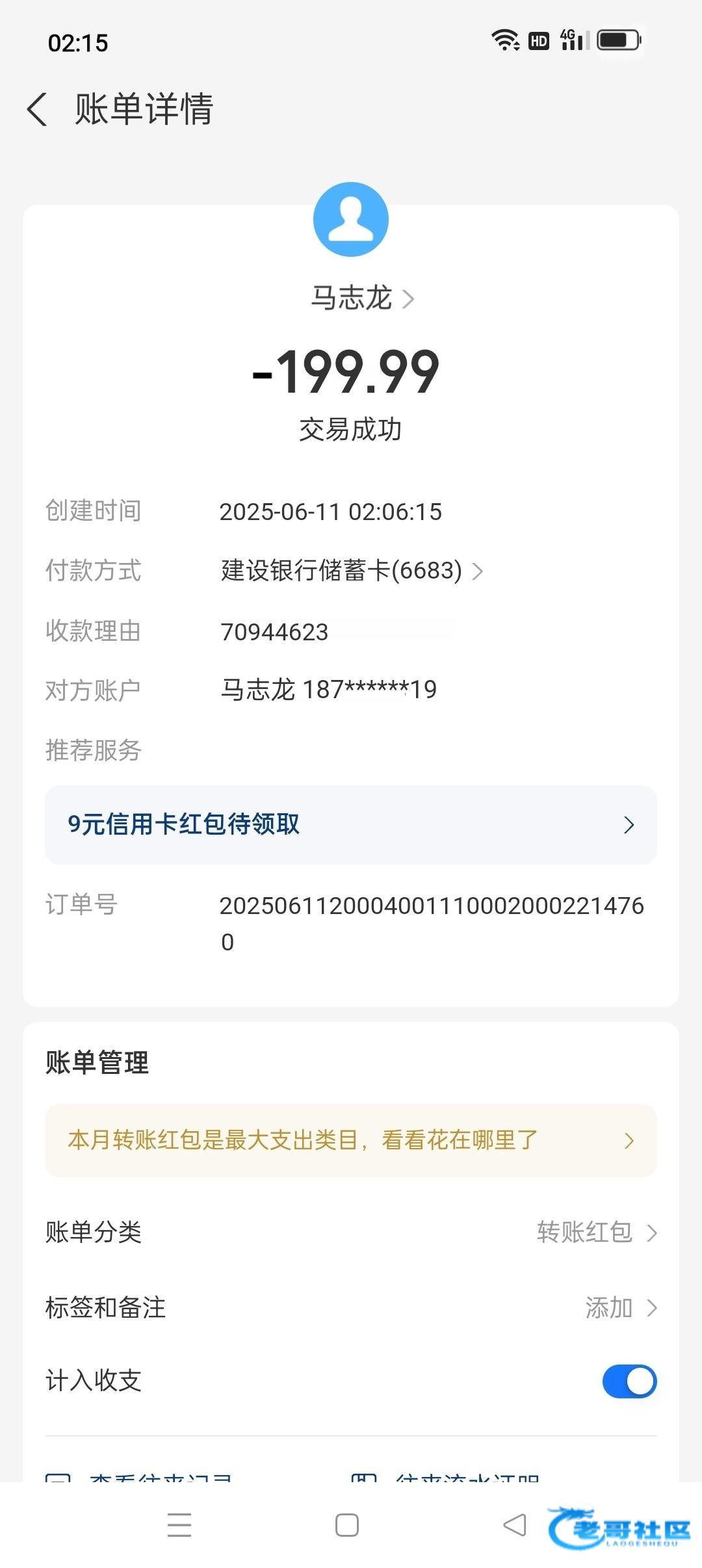The height and width of the screenshot is (1568, 702).
Task: Add 标签和备注 to this bill
Action: click(x=351, y=1307)
